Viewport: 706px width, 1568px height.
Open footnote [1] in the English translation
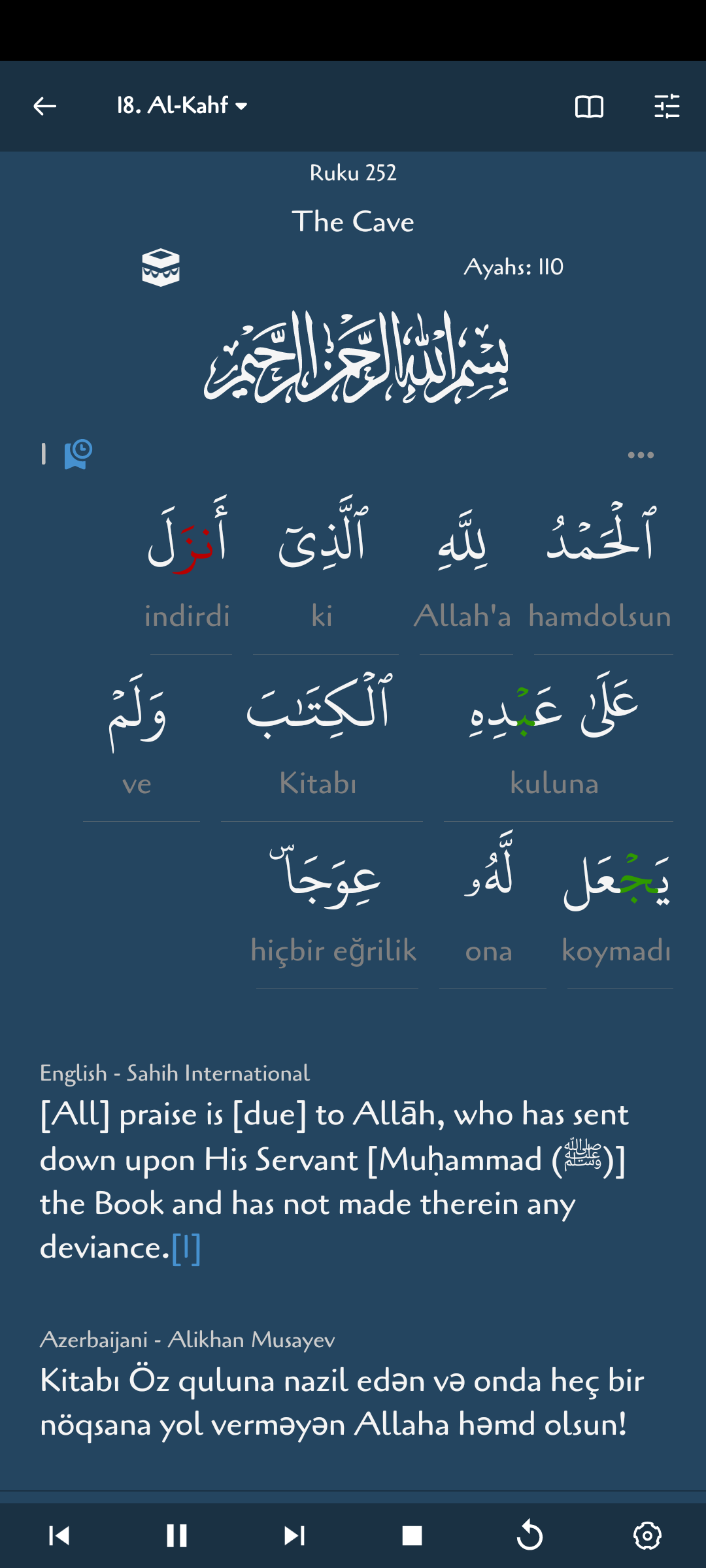[x=186, y=1249]
